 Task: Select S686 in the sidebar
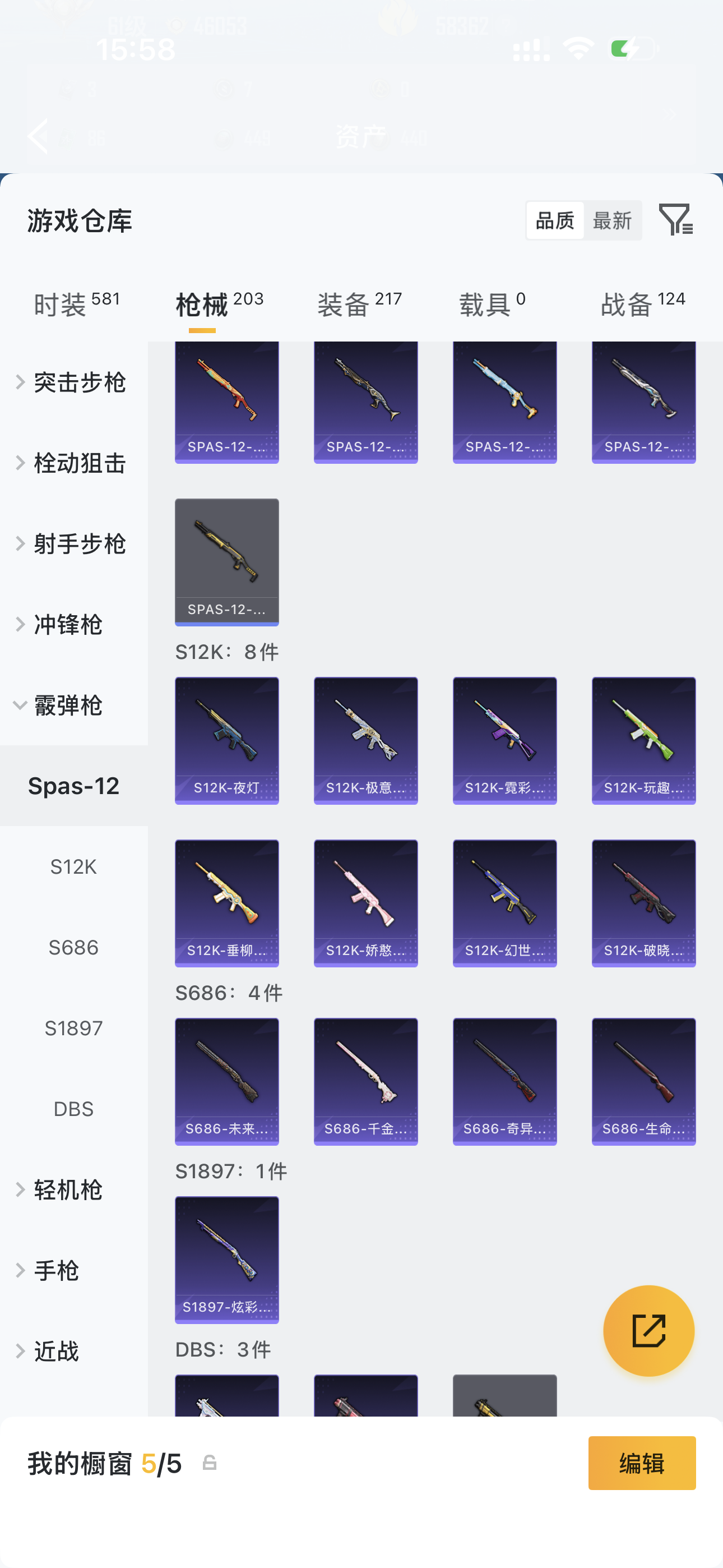73,947
